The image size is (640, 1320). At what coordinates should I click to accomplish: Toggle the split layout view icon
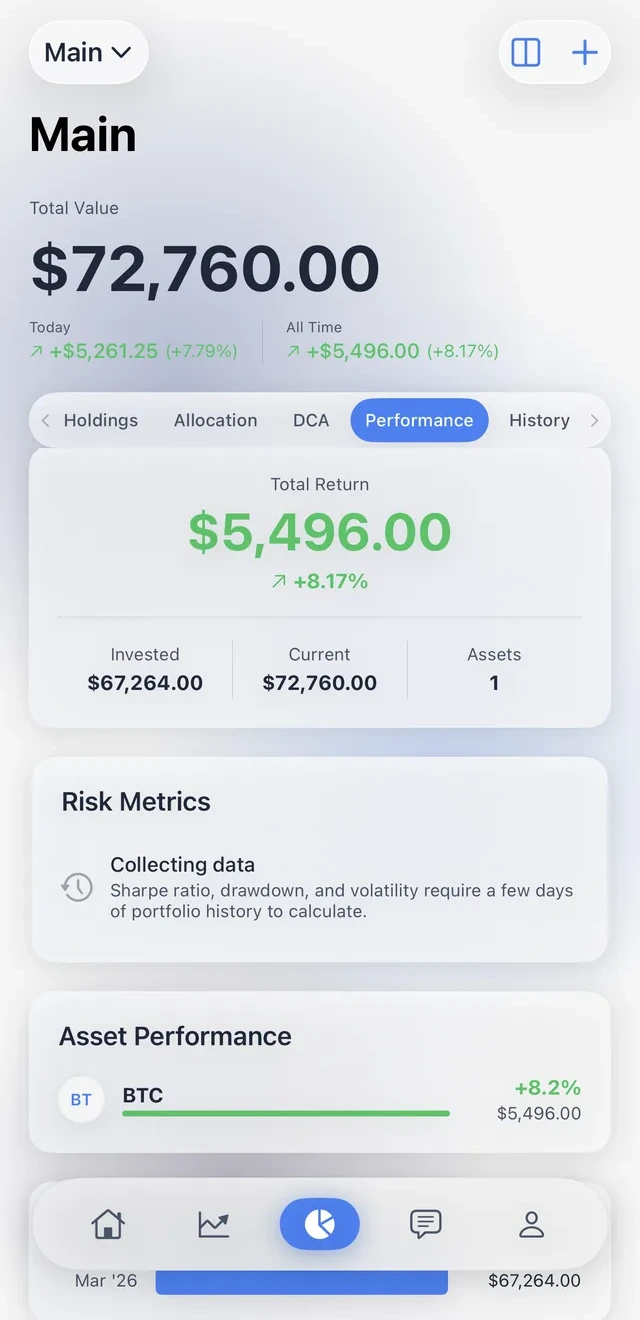coord(526,52)
